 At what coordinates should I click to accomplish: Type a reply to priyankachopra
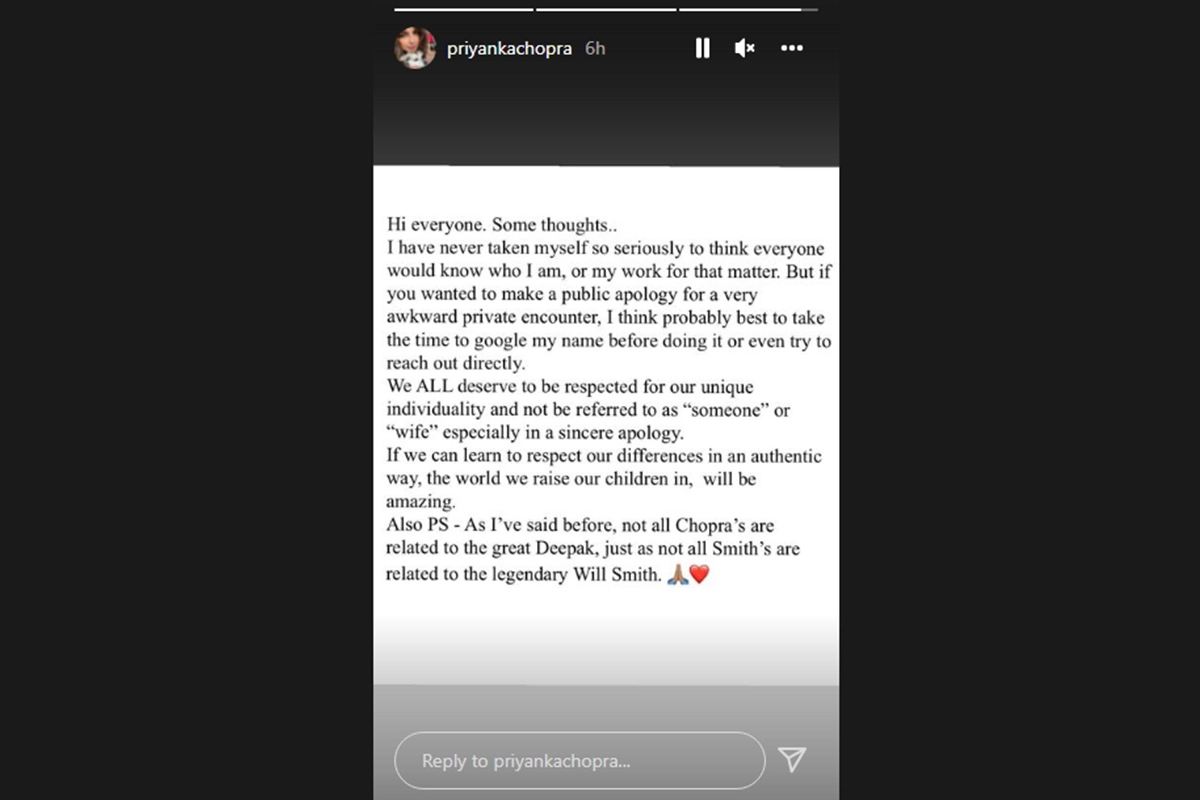578,761
